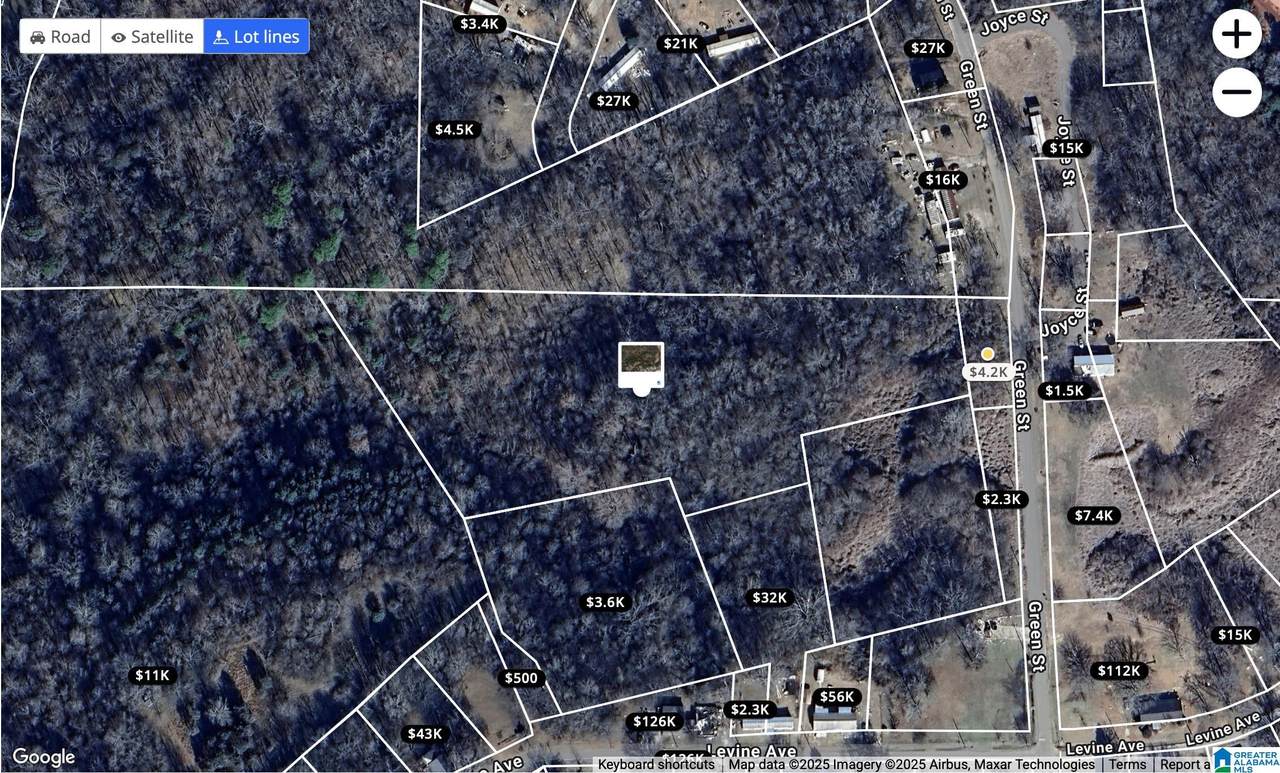This screenshot has height=773, width=1280.
Task: Zoom out on the map
Action: tap(1237, 93)
